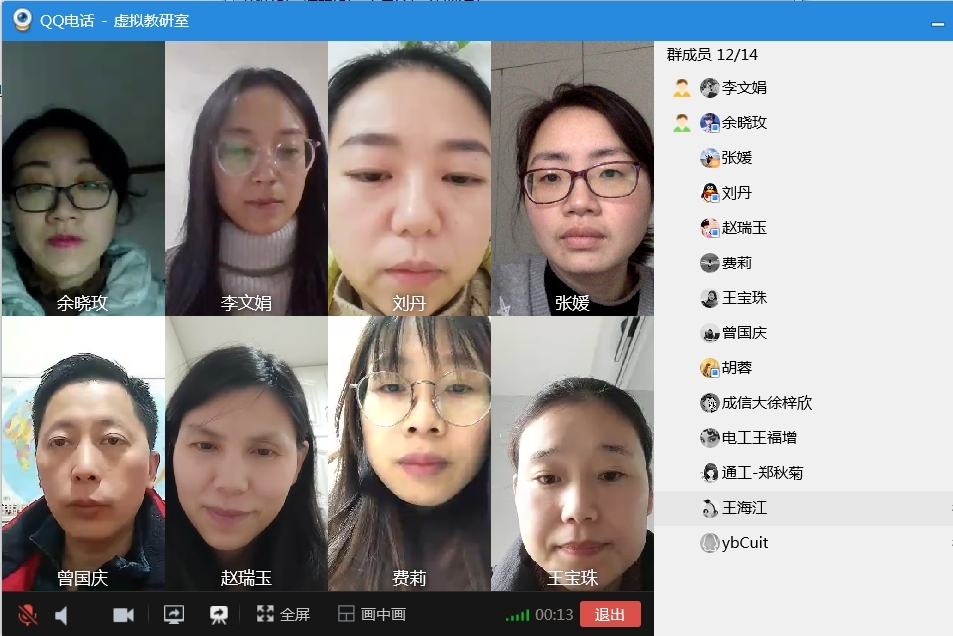953x636 pixels.
Task: Toggle the video camera icon
Action: pos(123,615)
